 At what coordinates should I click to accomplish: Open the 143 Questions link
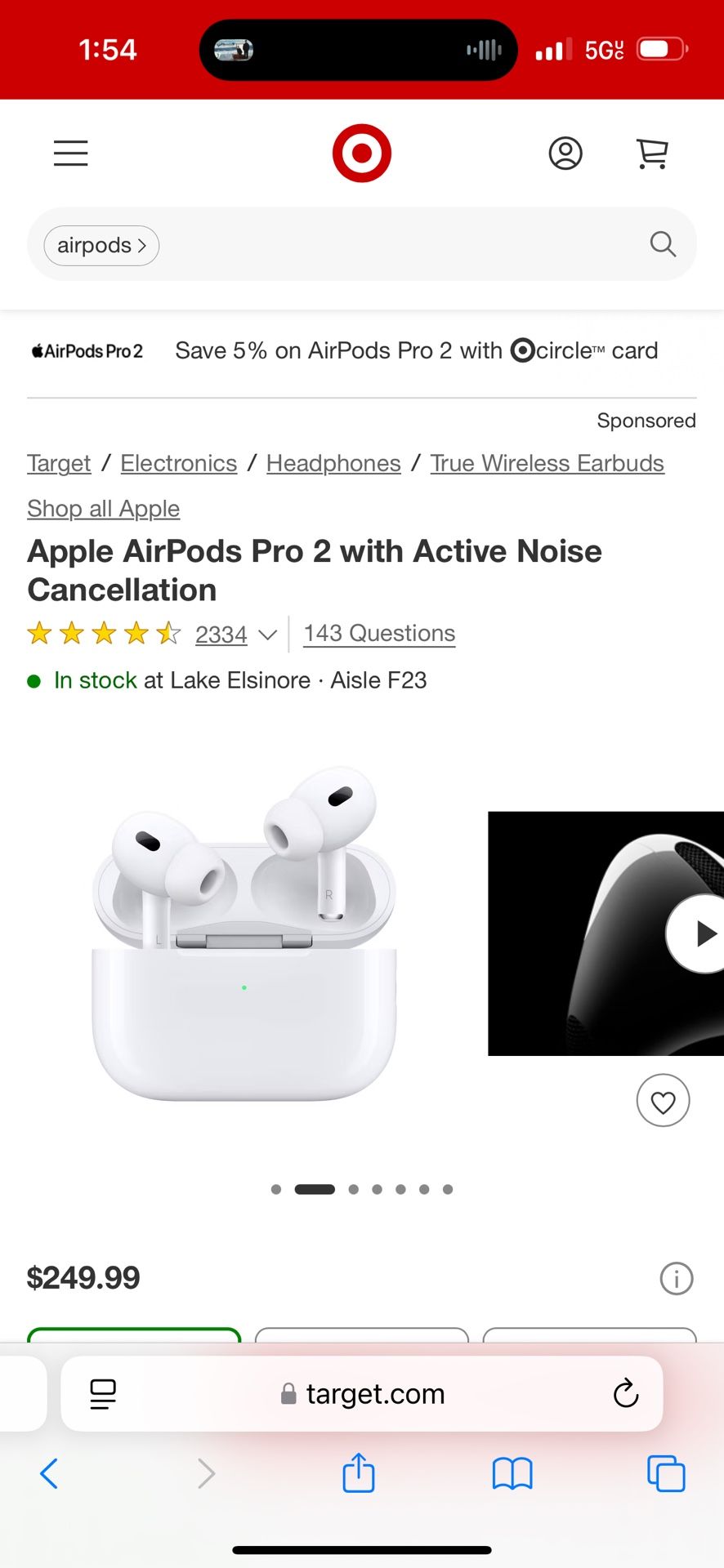[378, 633]
